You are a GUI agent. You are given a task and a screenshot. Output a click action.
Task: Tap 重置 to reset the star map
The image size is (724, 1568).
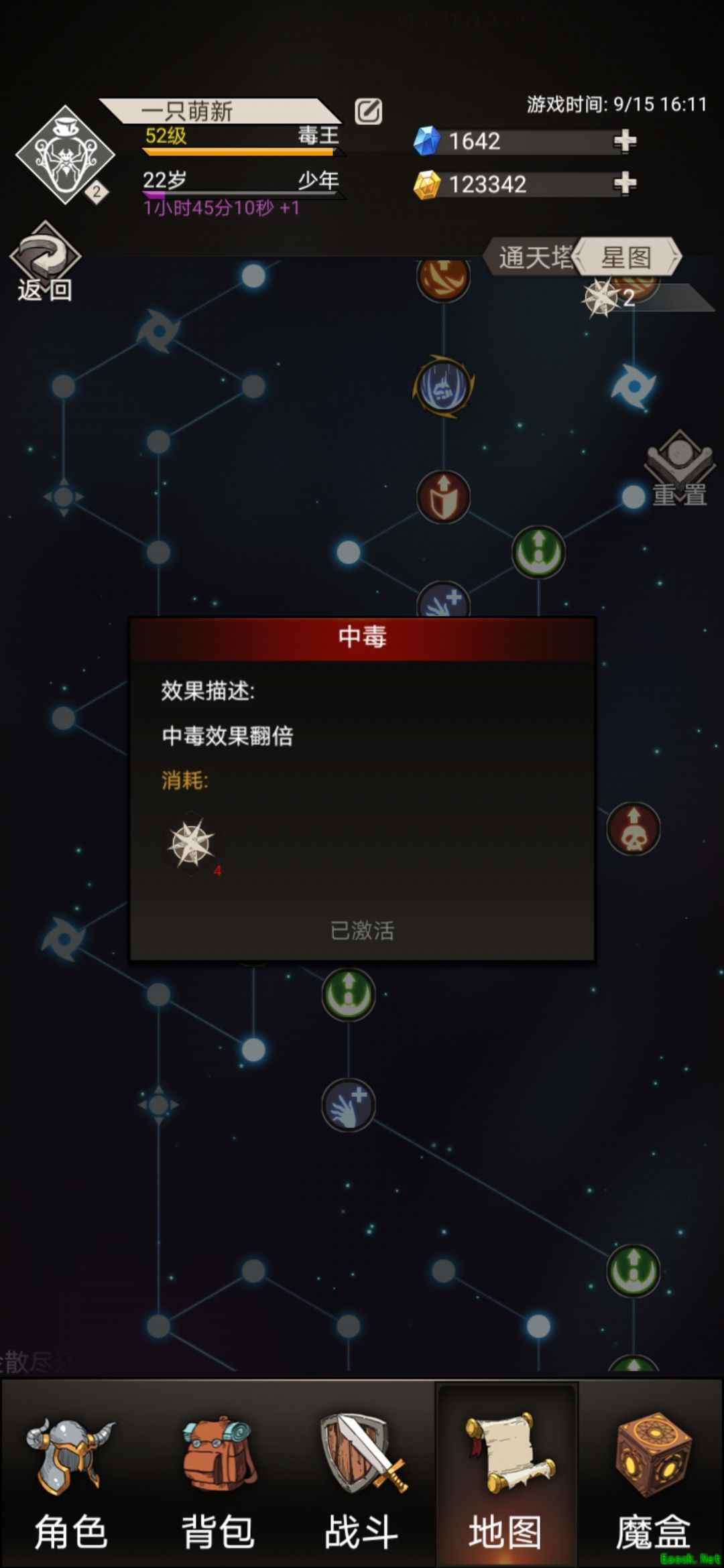pyautogui.click(x=680, y=469)
